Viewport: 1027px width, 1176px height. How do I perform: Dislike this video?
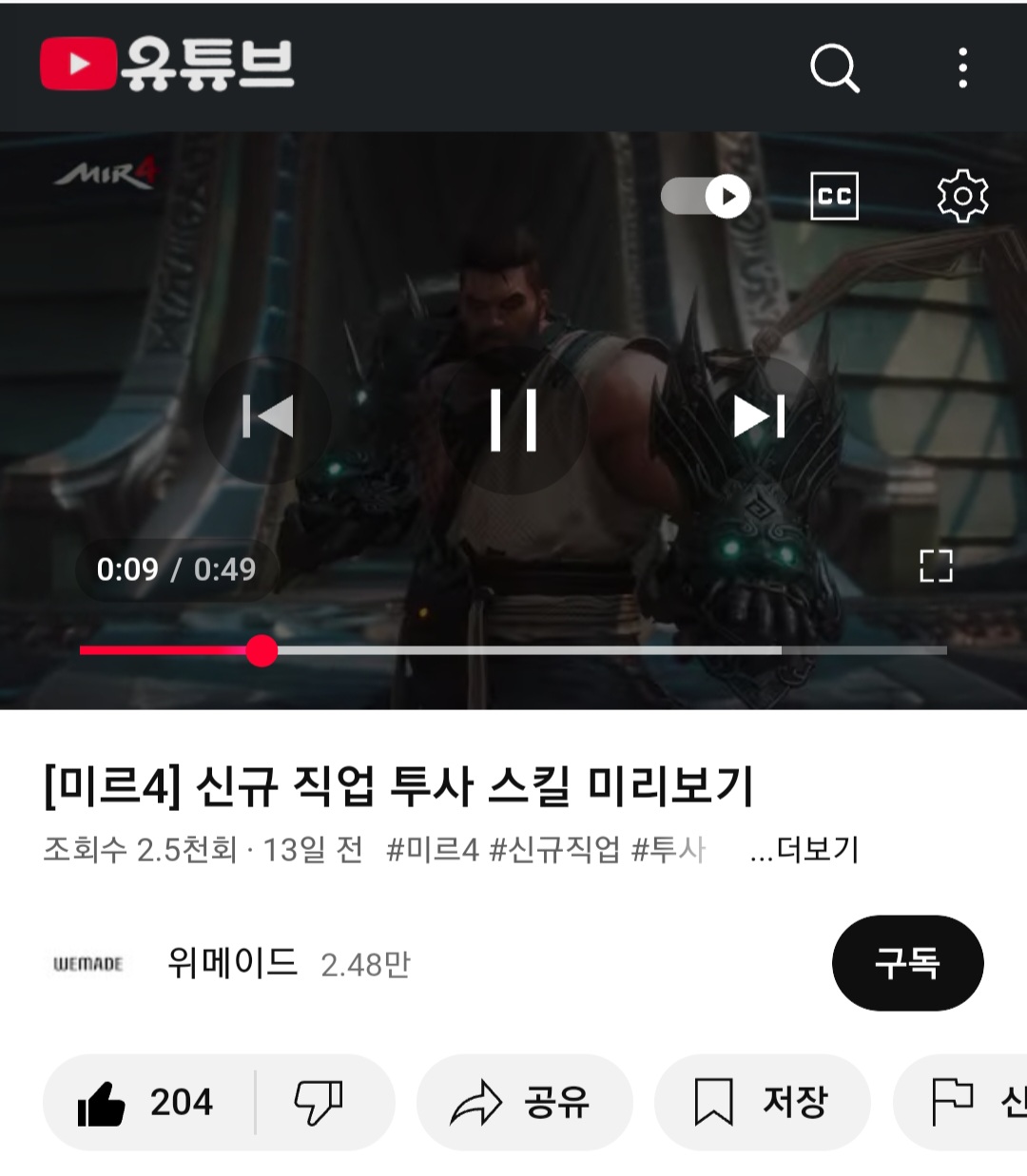click(319, 1103)
